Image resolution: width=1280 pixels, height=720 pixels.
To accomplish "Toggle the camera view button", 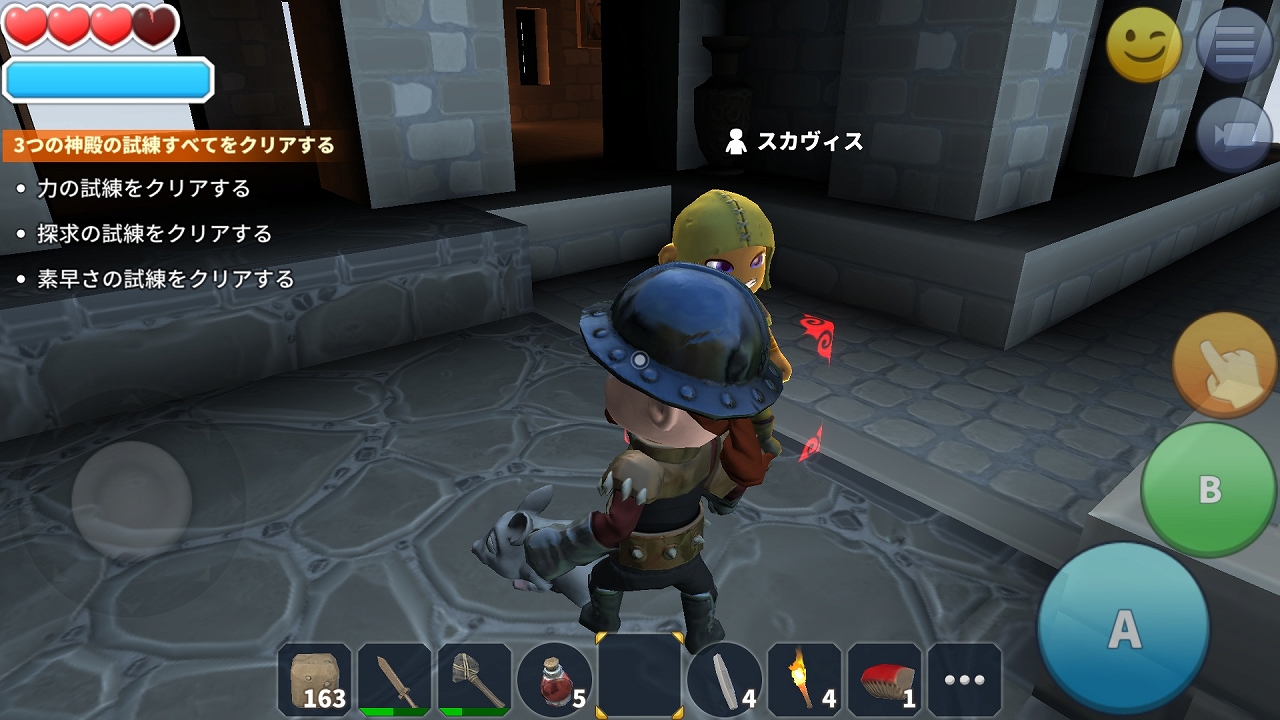I will pyautogui.click(x=1234, y=135).
